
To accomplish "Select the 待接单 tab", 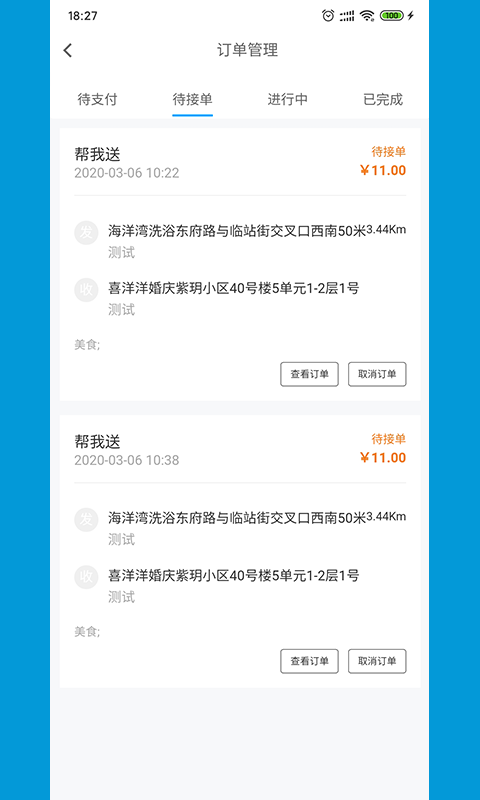I will [192, 99].
